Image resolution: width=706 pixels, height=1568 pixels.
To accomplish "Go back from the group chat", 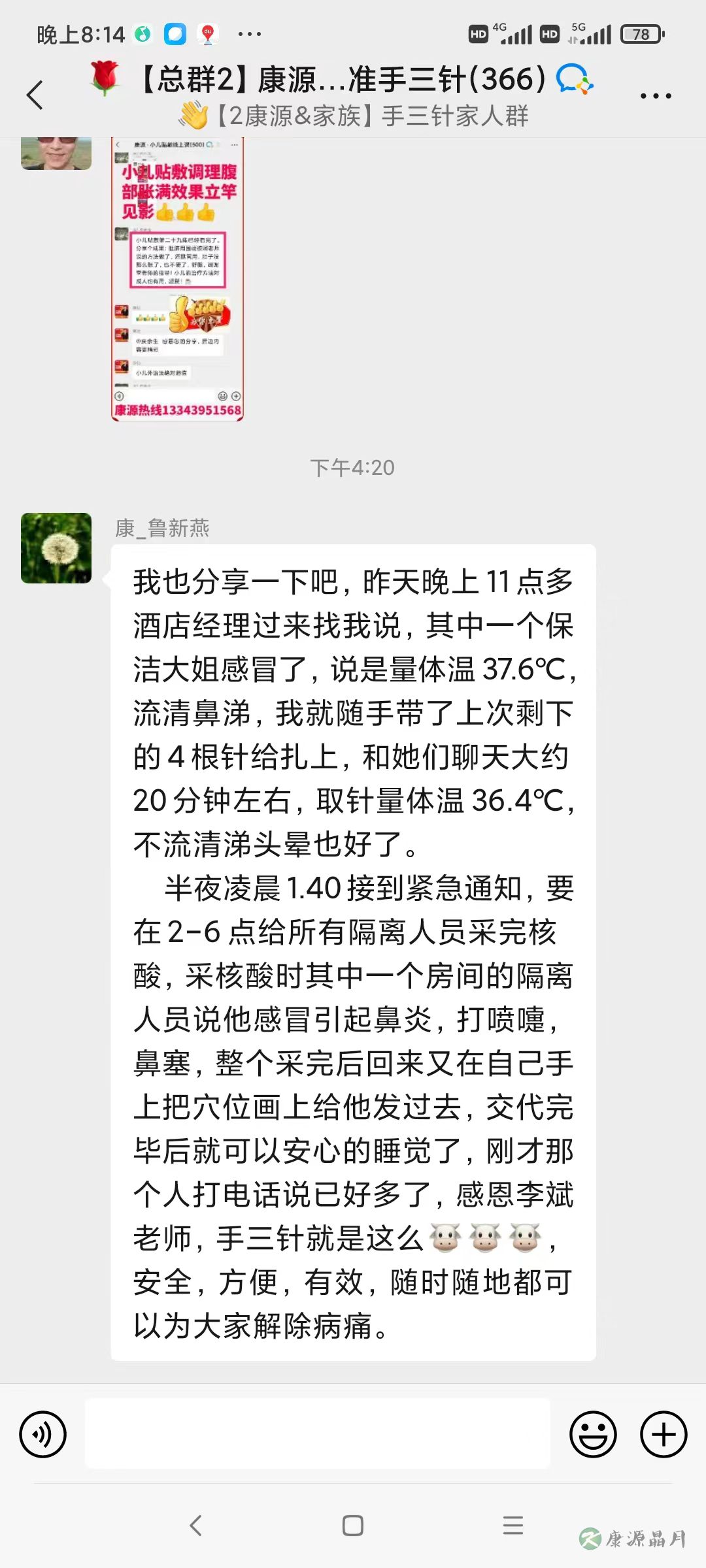I will click(x=35, y=95).
